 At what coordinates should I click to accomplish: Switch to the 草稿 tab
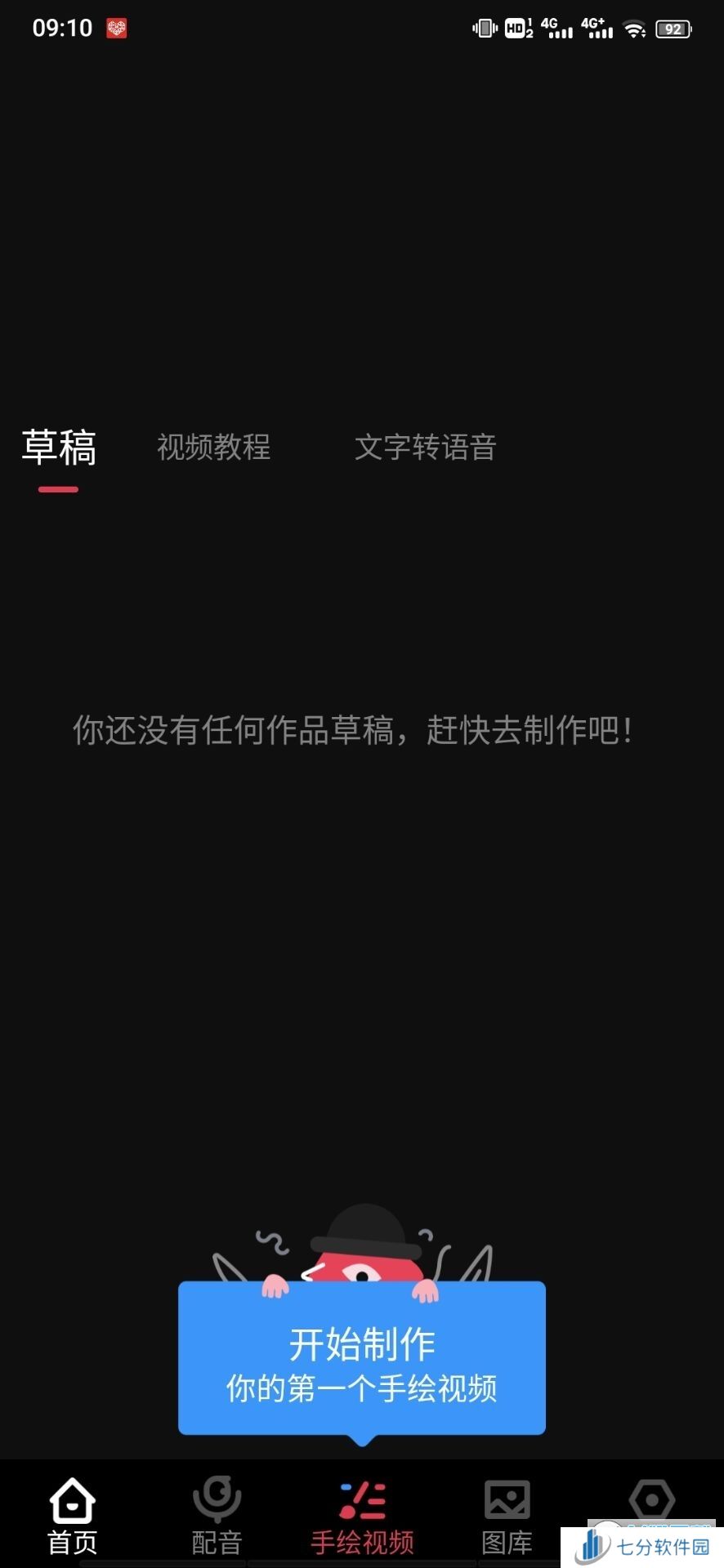[x=59, y=448]
